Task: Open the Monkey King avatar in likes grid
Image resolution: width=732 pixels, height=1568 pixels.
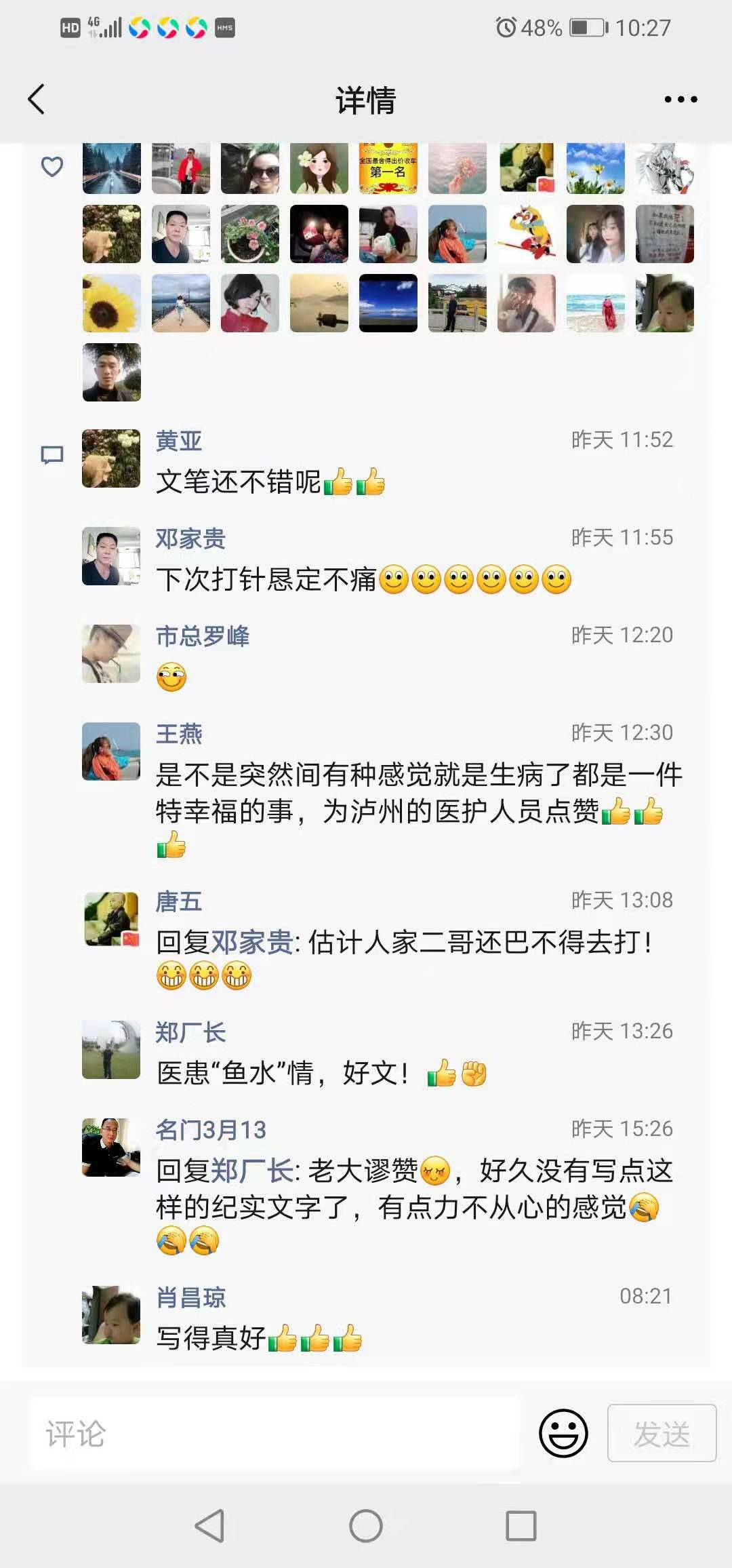Action: pos(527,234)
